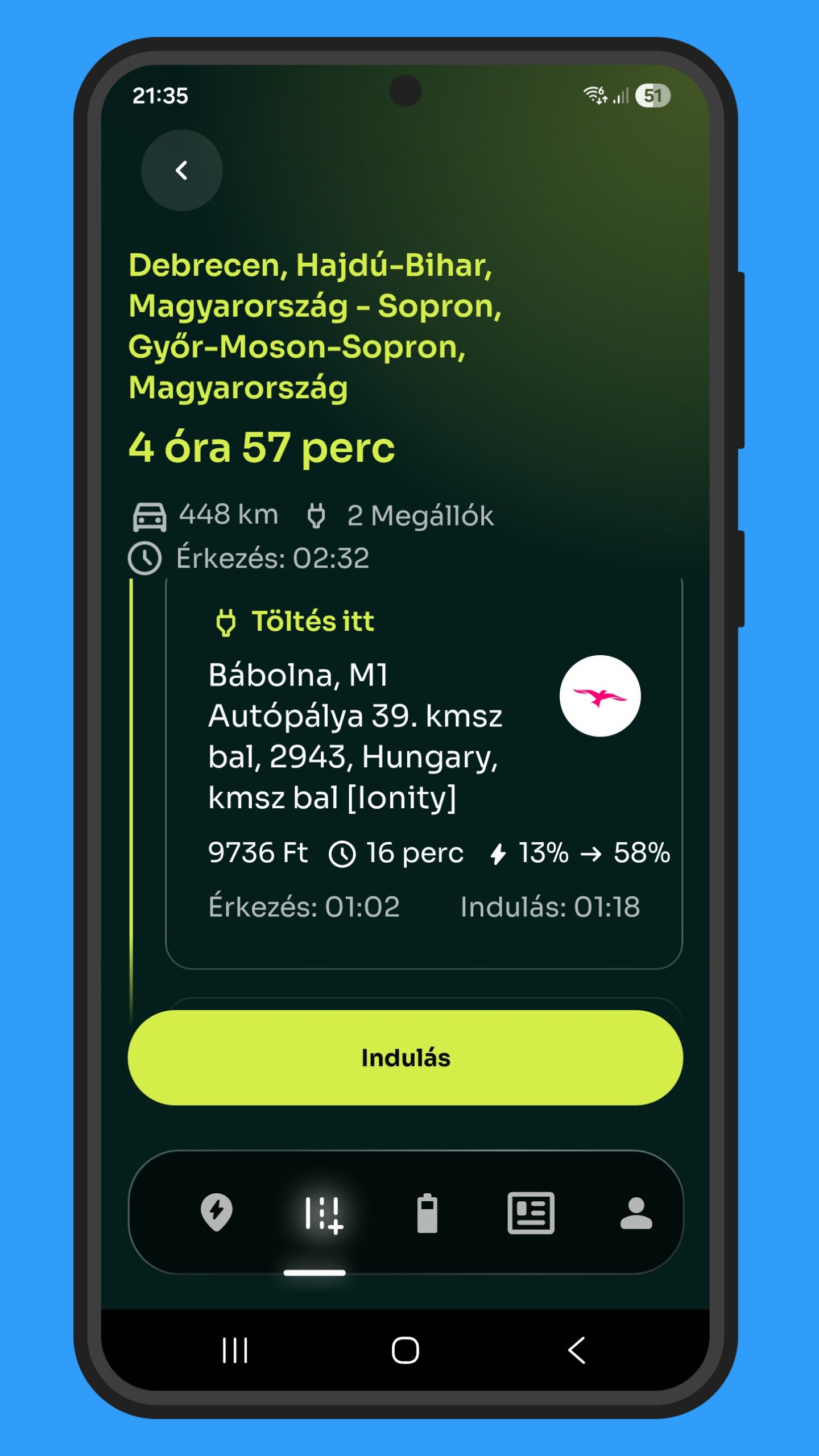Tap the Indulás button to start
The width and height of the screenshot is (819, 1456).
(405, 1057)
